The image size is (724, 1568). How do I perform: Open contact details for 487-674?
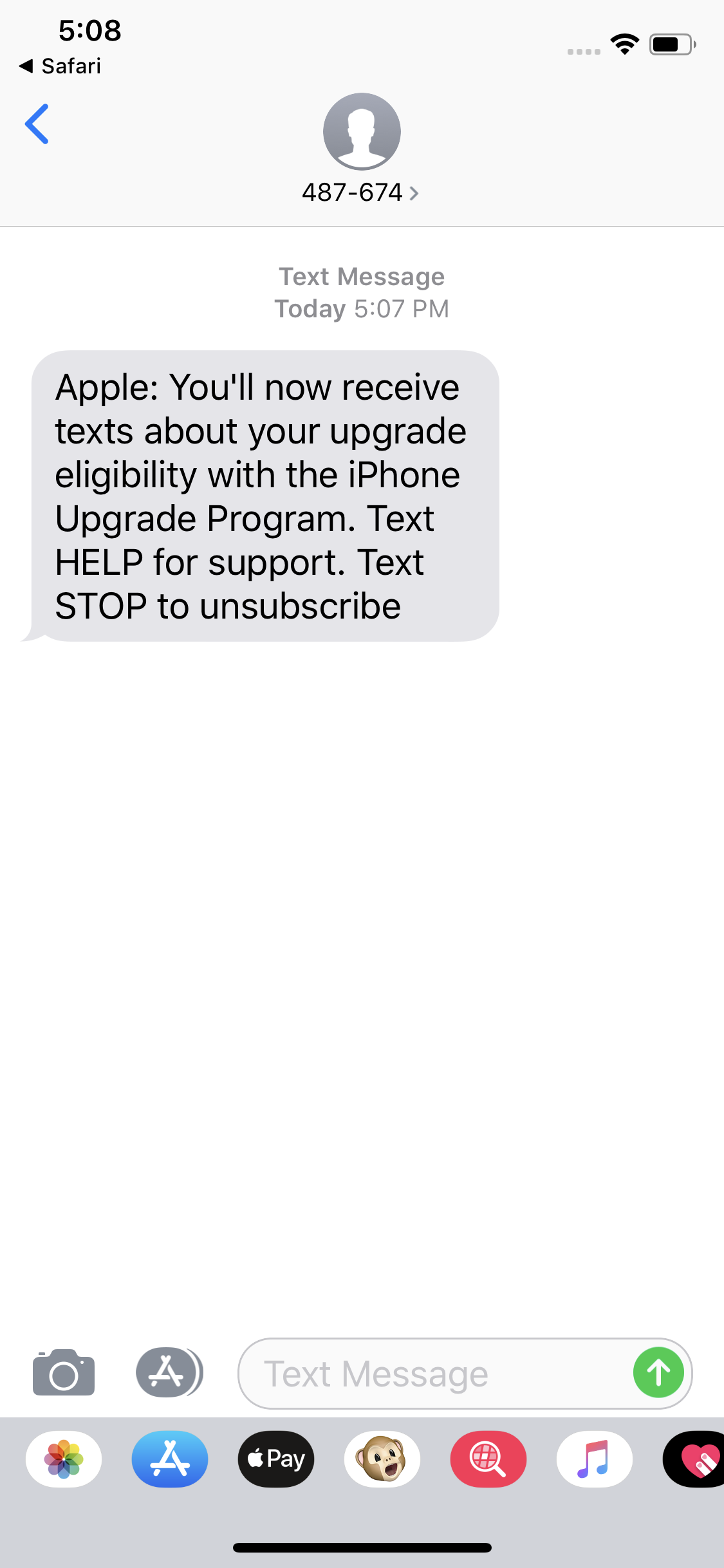pos(360,192)
